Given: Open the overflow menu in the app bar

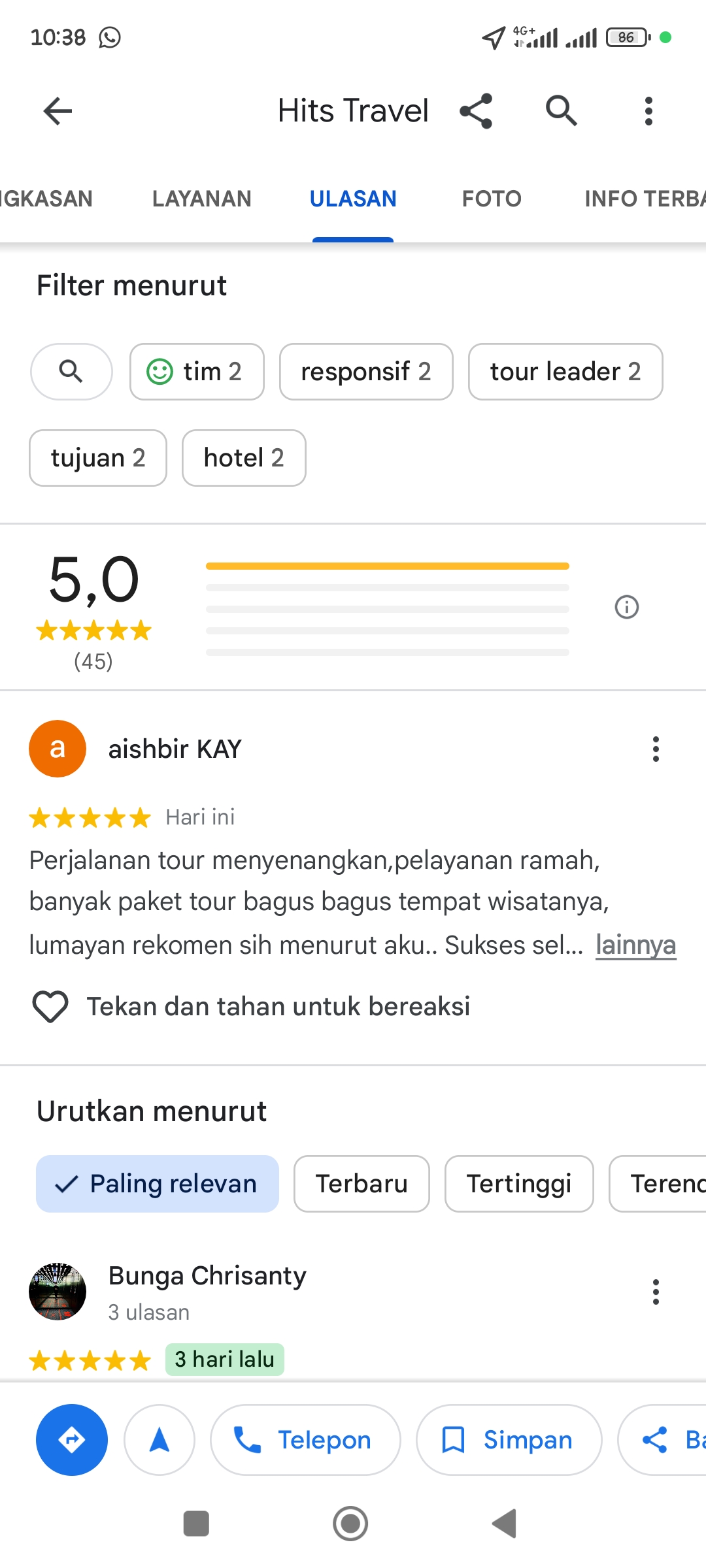Looking at the screenshot, I should coord(648,111).
